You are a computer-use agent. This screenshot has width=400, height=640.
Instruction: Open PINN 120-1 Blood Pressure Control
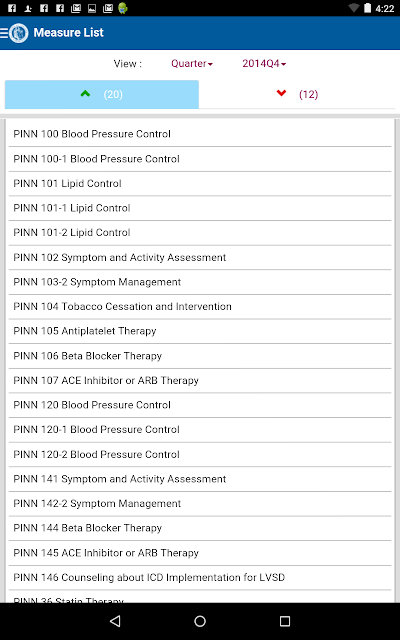click(200, 430)
